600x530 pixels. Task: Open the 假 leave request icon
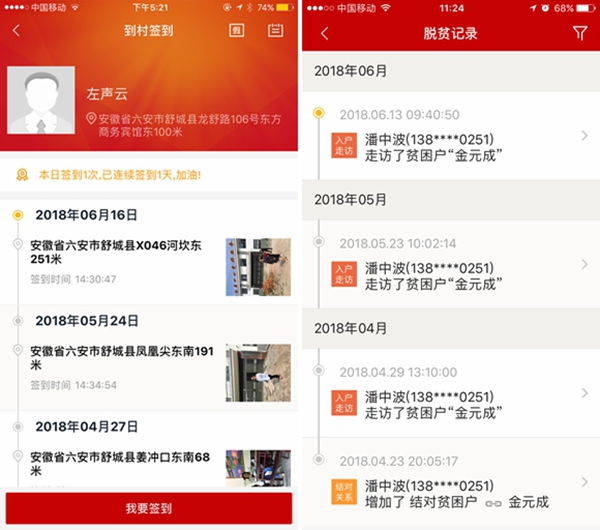tap(237, 31)
